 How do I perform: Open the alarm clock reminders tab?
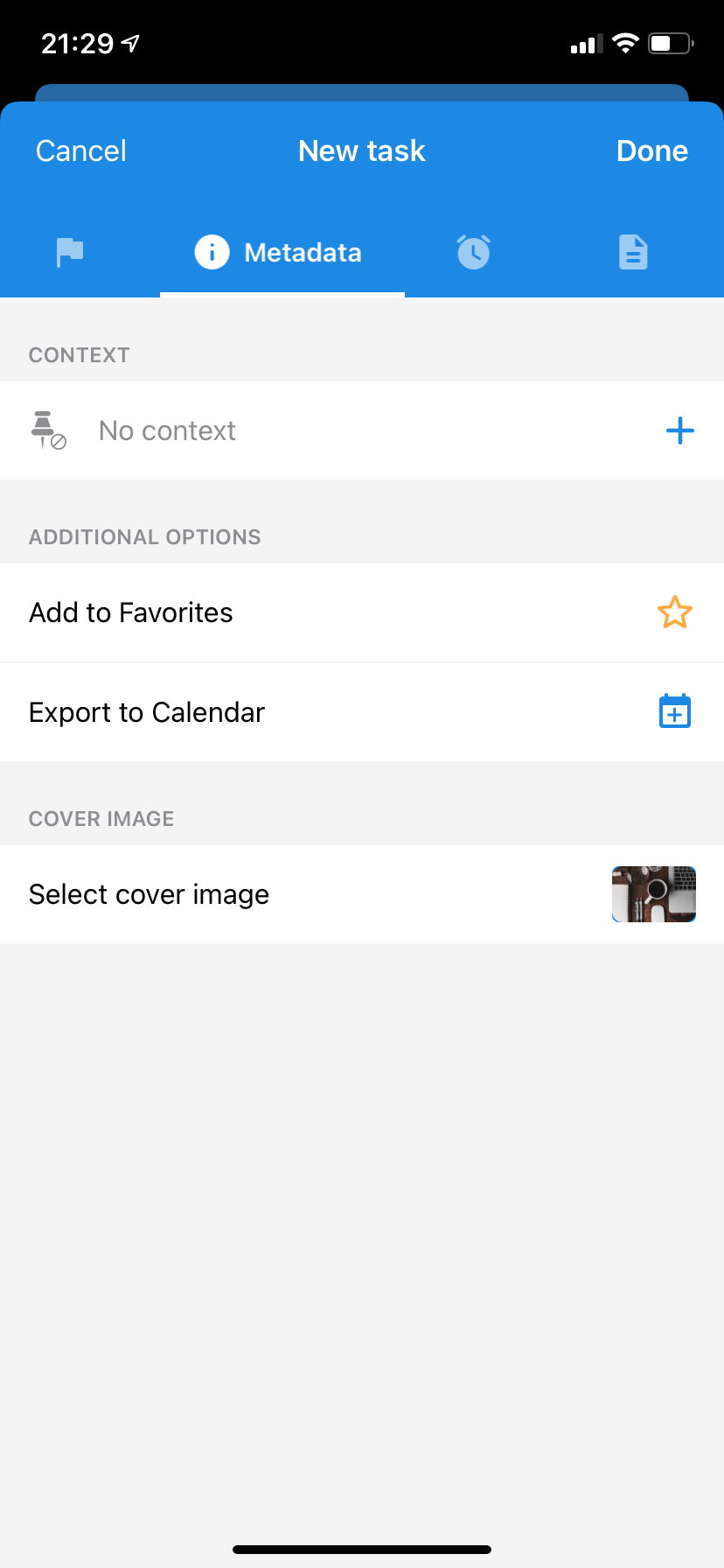[474, 253]
